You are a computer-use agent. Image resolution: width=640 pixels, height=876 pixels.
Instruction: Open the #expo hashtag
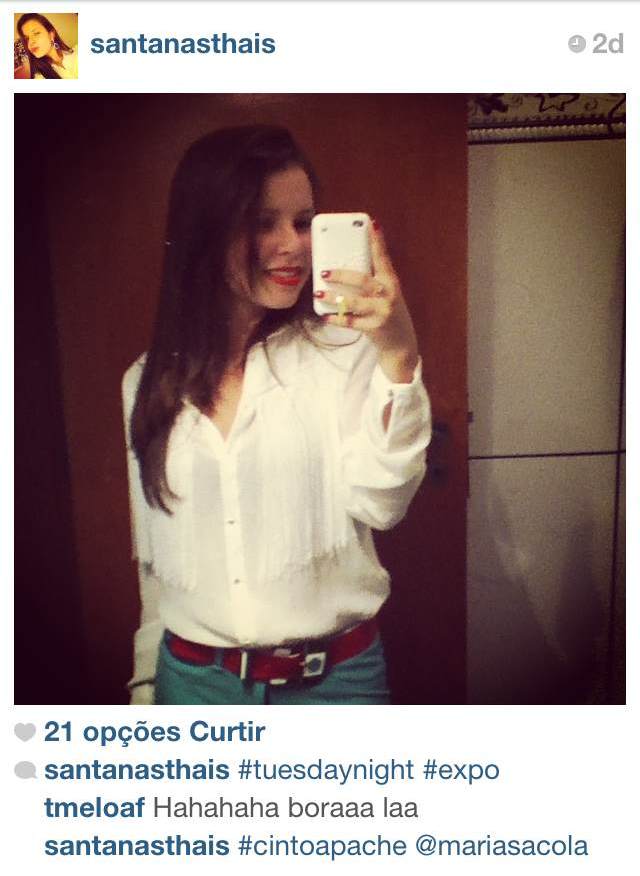tap(460, 771)
